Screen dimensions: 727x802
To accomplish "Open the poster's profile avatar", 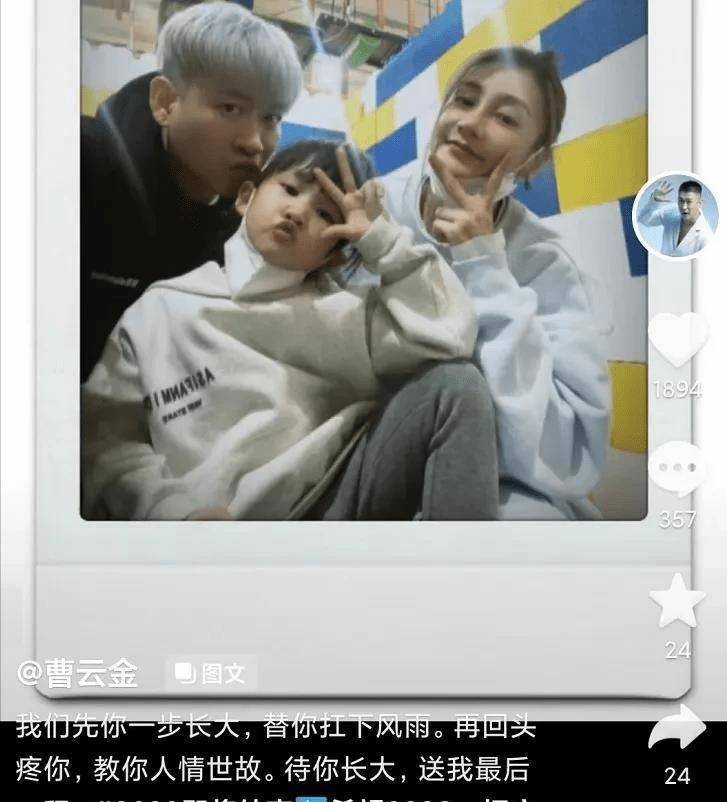I will 675,216.
